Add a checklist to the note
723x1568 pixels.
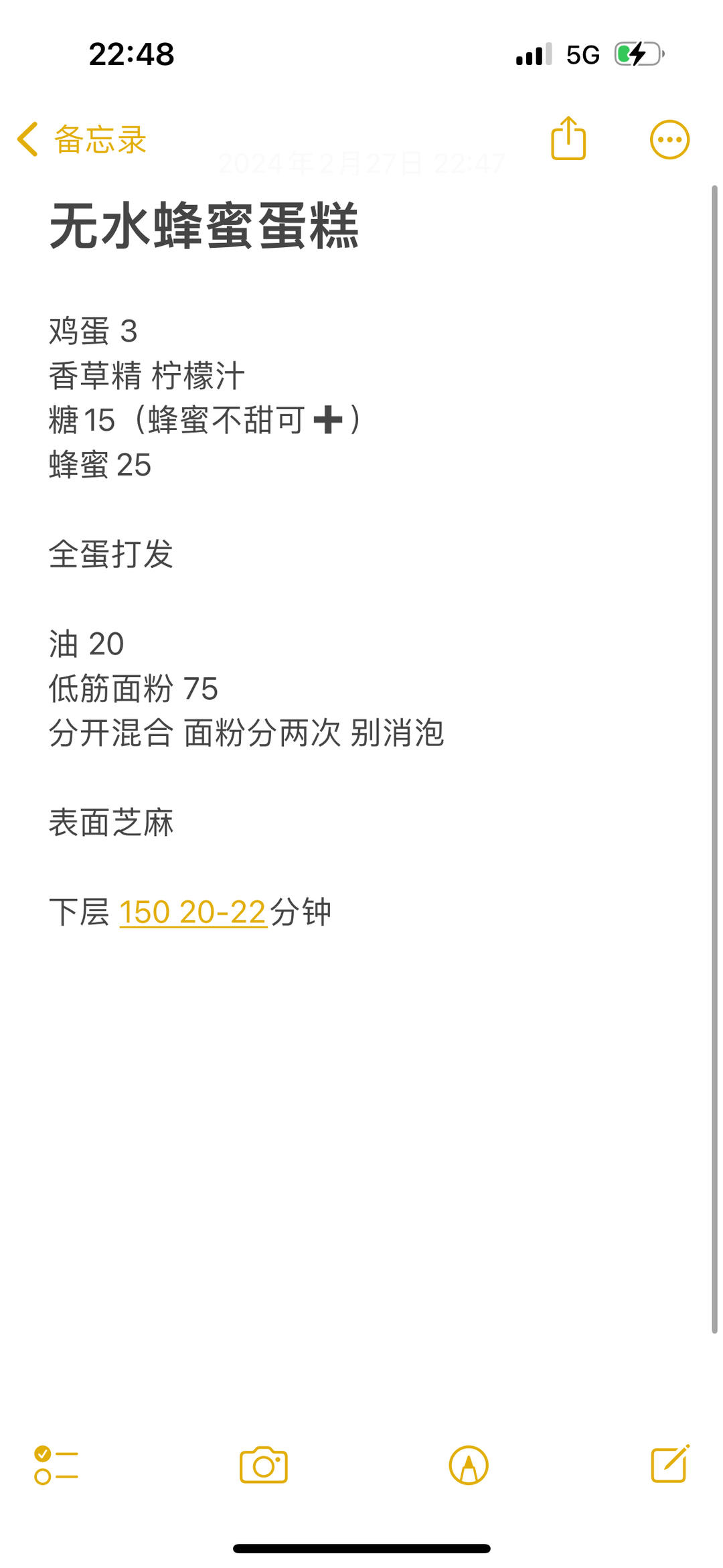click(56, 1465)
